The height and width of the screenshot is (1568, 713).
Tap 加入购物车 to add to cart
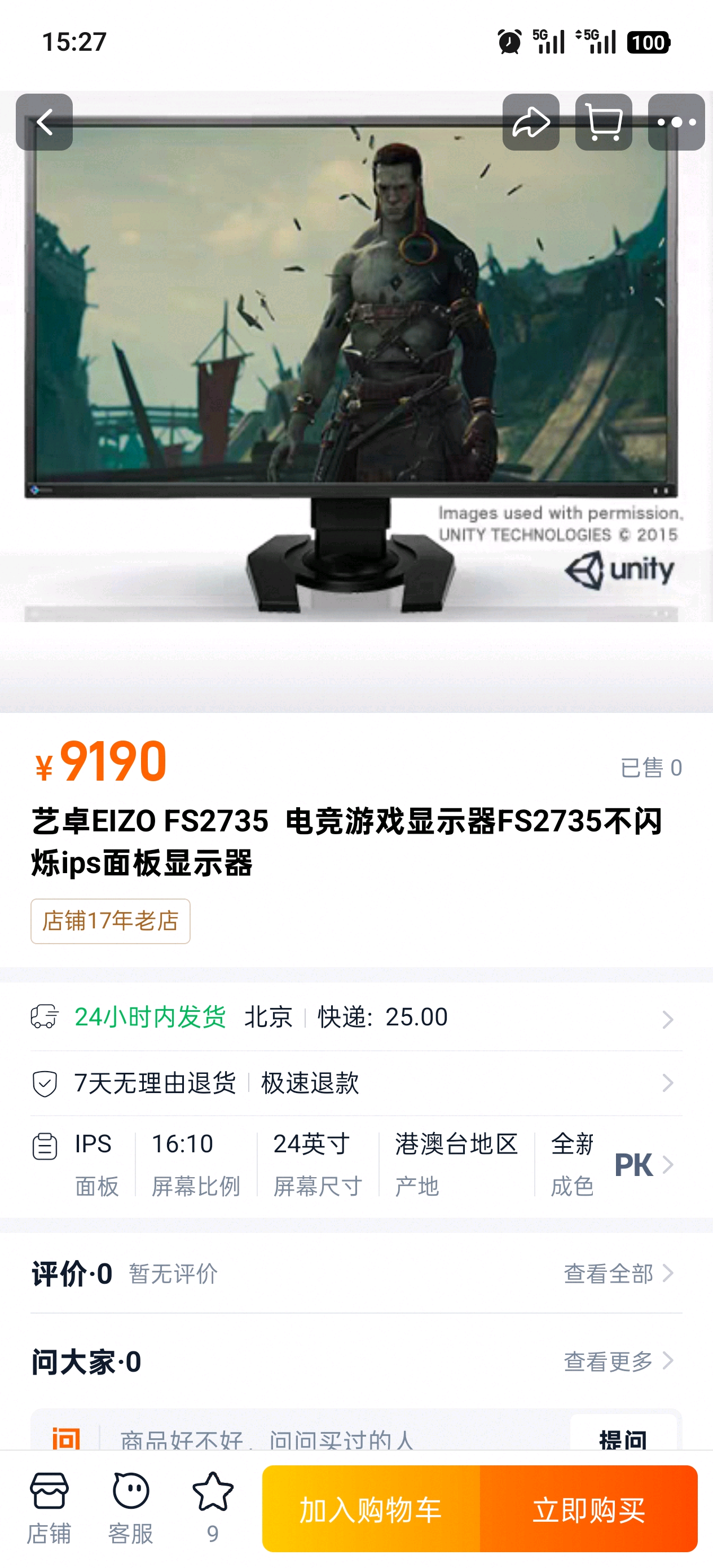(x=371, y=1509)
